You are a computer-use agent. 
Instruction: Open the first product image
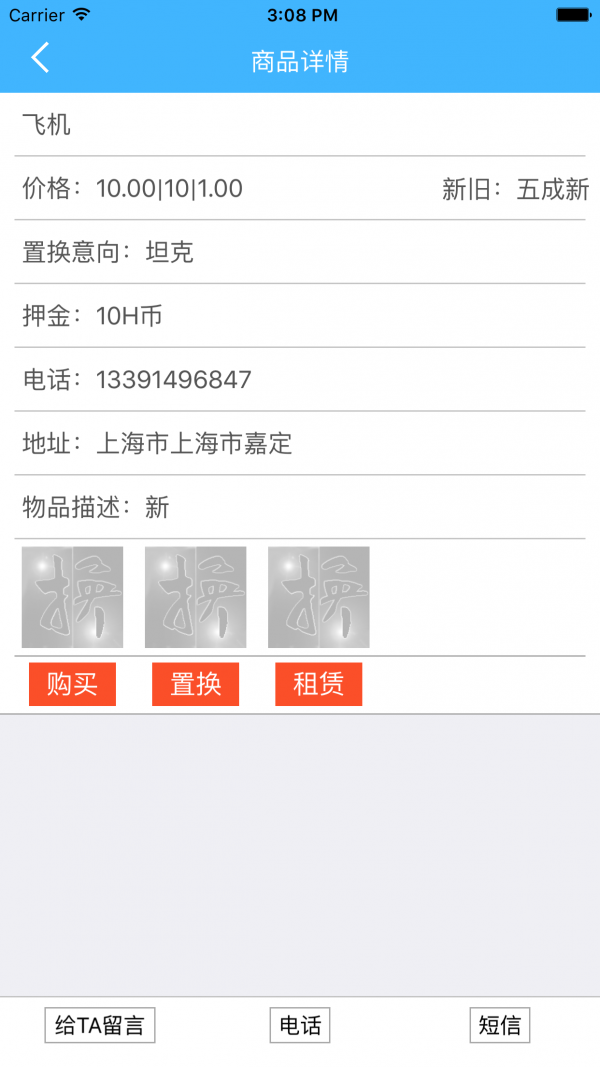72,597
